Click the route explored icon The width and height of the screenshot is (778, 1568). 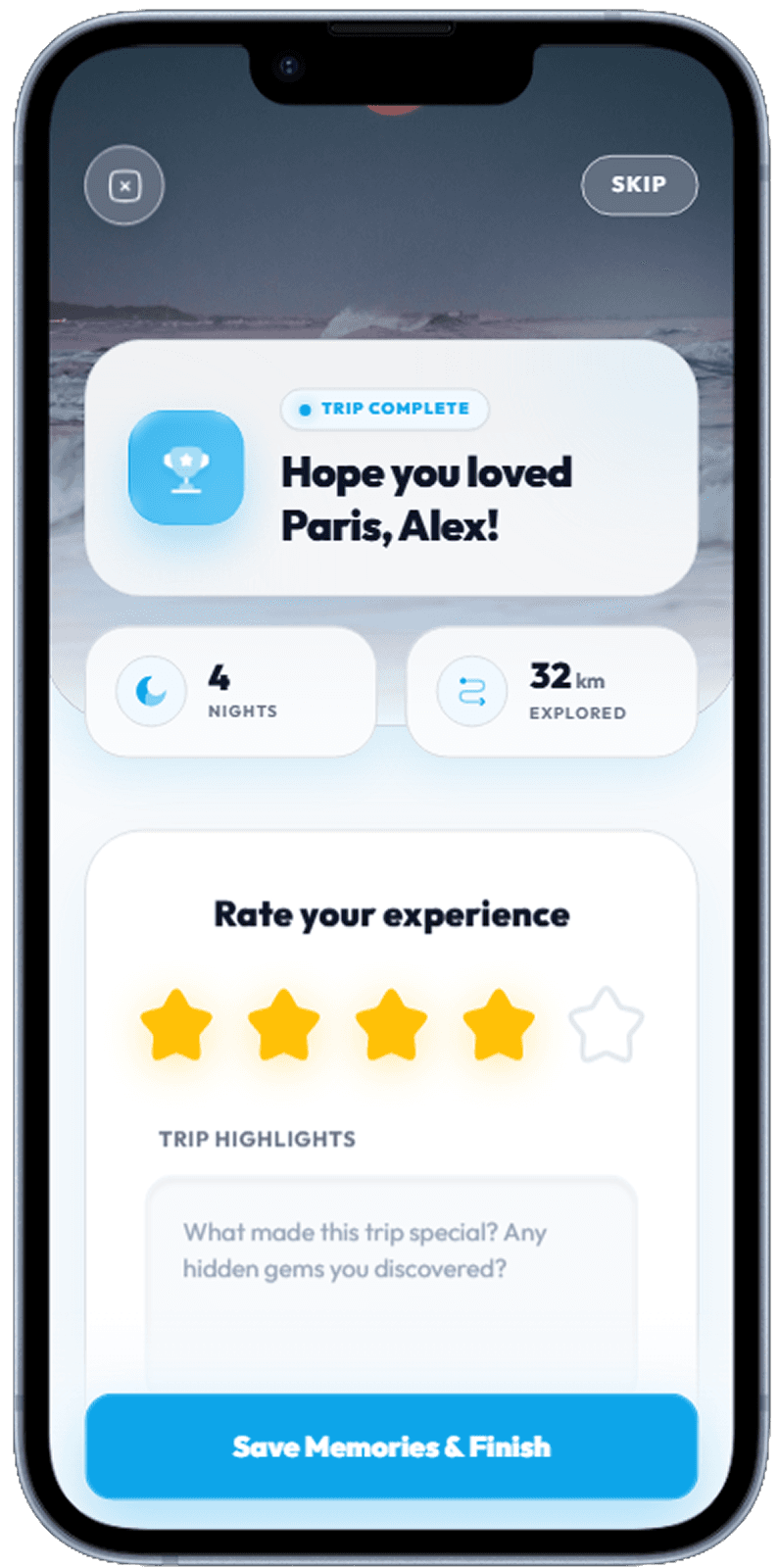coord(470,691)
